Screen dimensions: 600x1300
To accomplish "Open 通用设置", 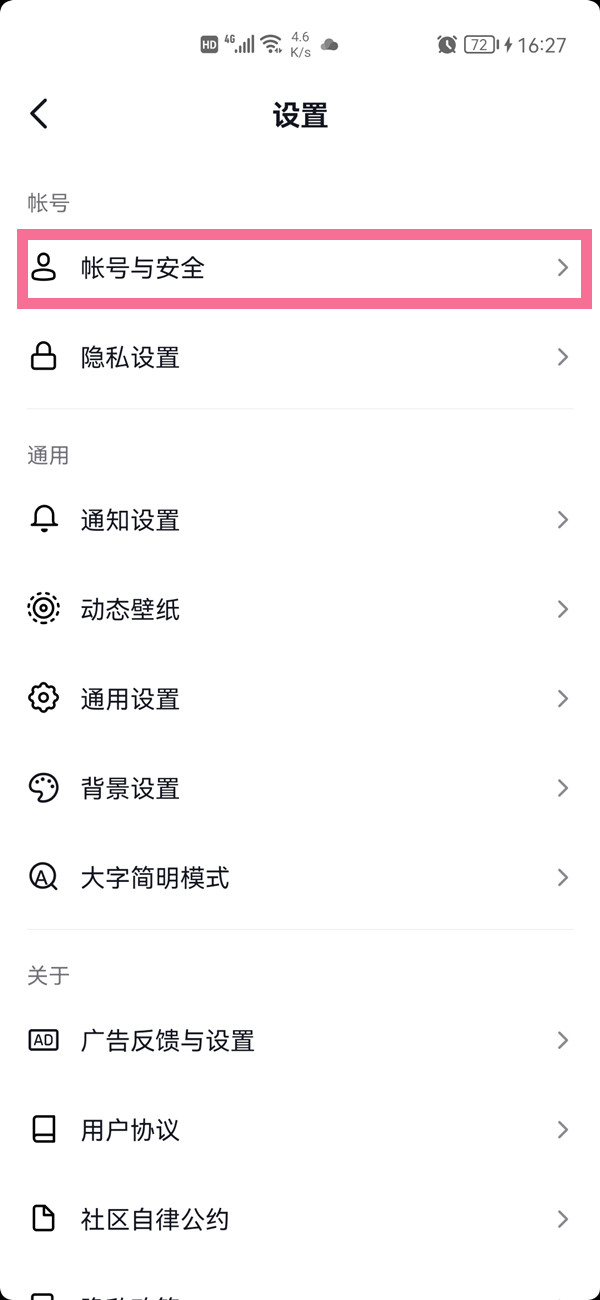I will point(299,698).
